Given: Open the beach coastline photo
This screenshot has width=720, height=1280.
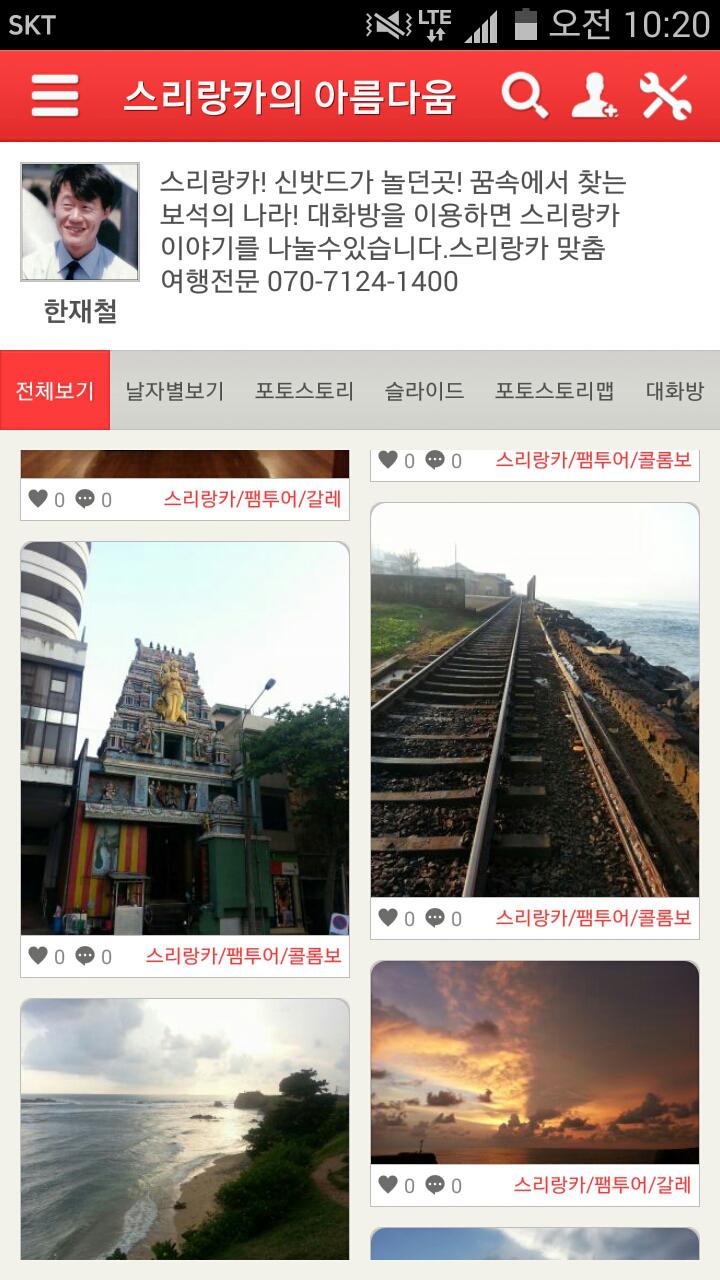Looking at the screenshot, I should [x=185, y=1128].
